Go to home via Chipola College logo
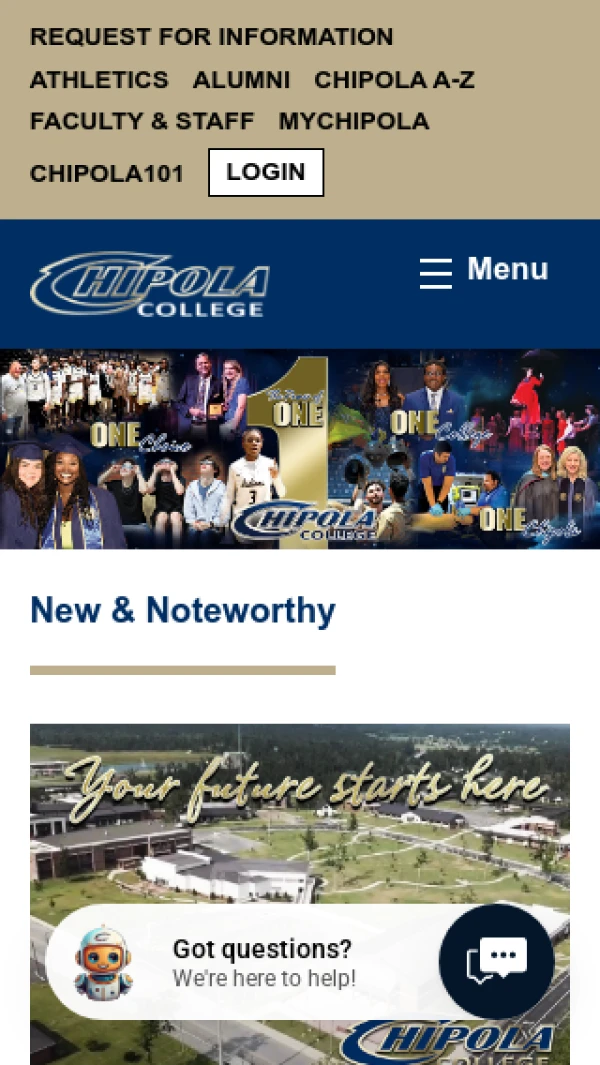Image resolution: width=600 pixels, height=1065 pixels. coord(150,283)
